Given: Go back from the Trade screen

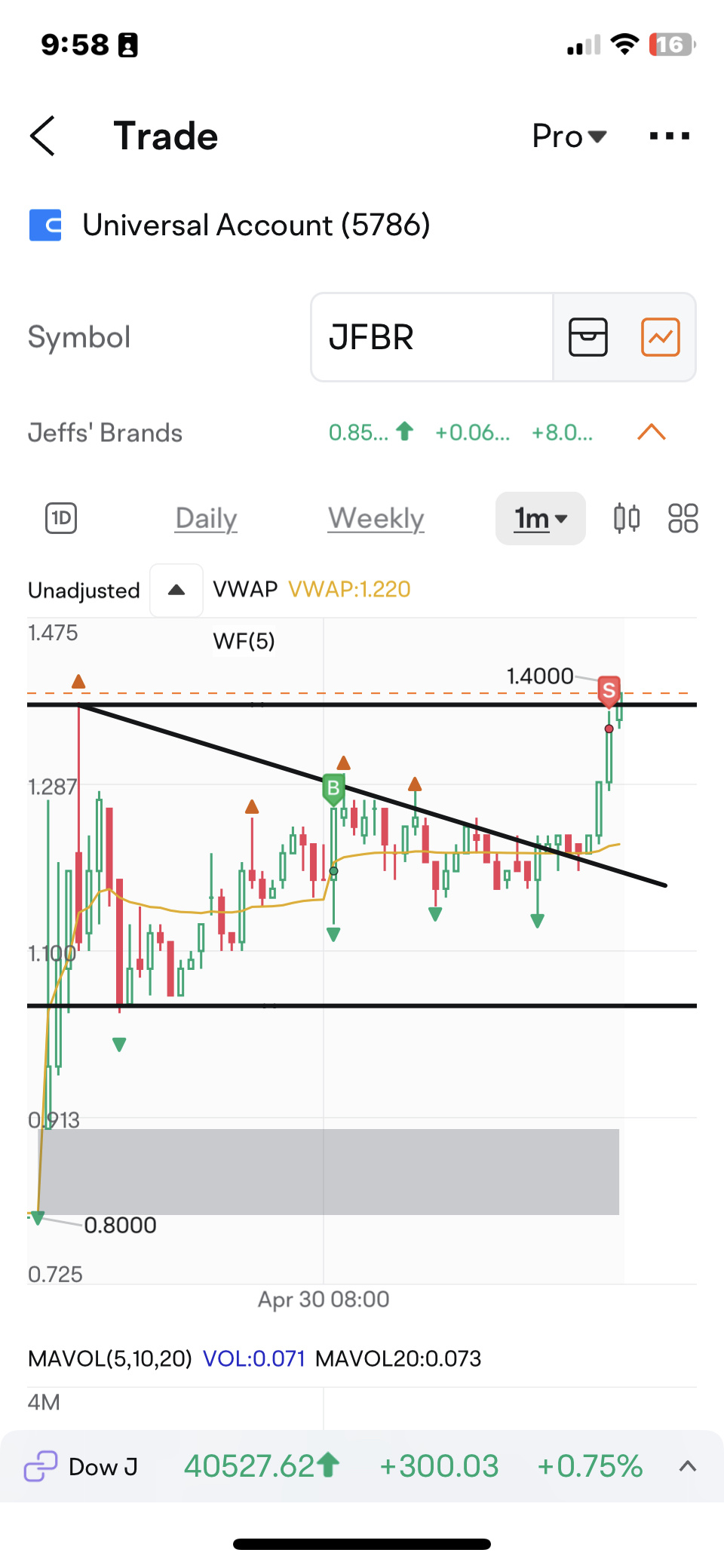Looking at the screenshot, I should click(x=43, y=136).
